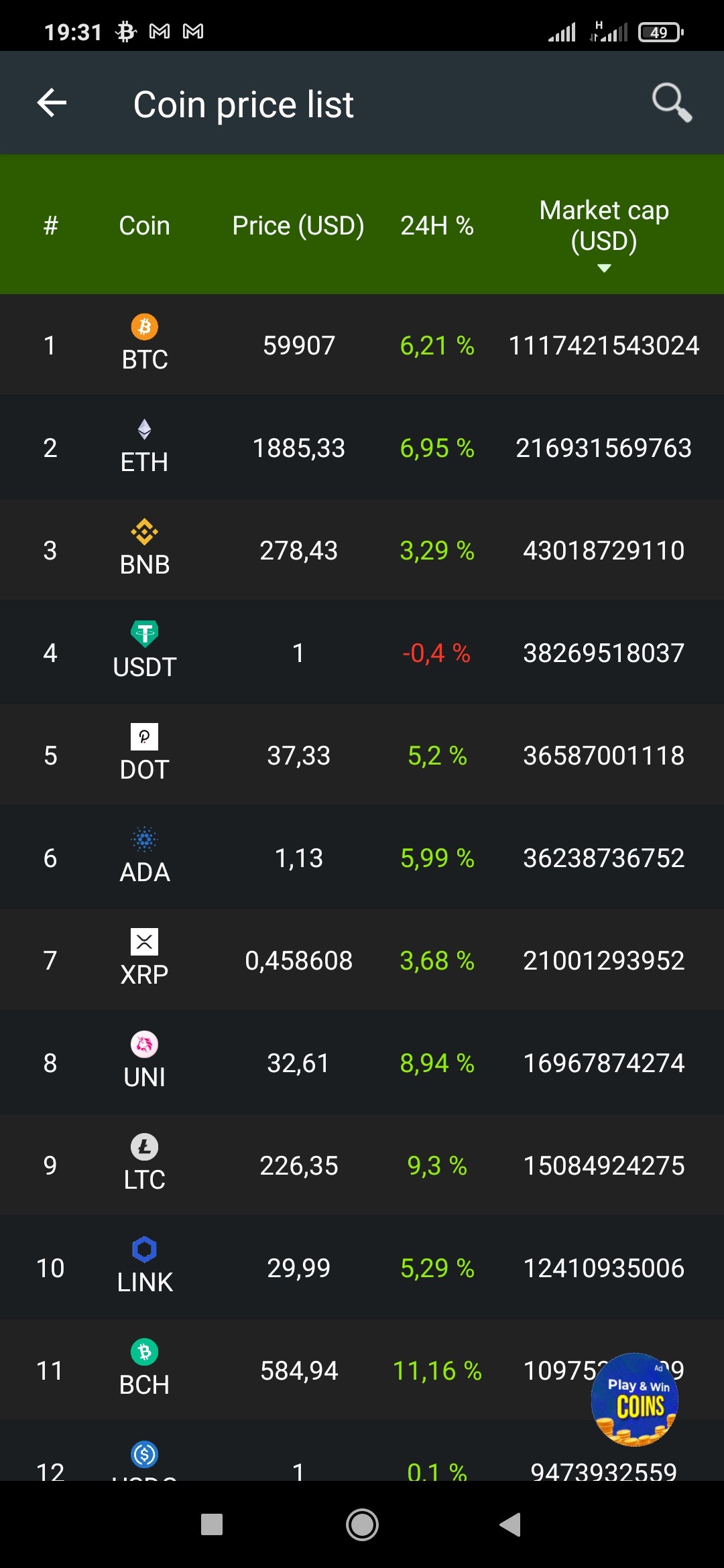Viewport: 724px width, 1568px height.
Task: Open the Play & Win Coins ad bubble
Action: point(635,1400)
